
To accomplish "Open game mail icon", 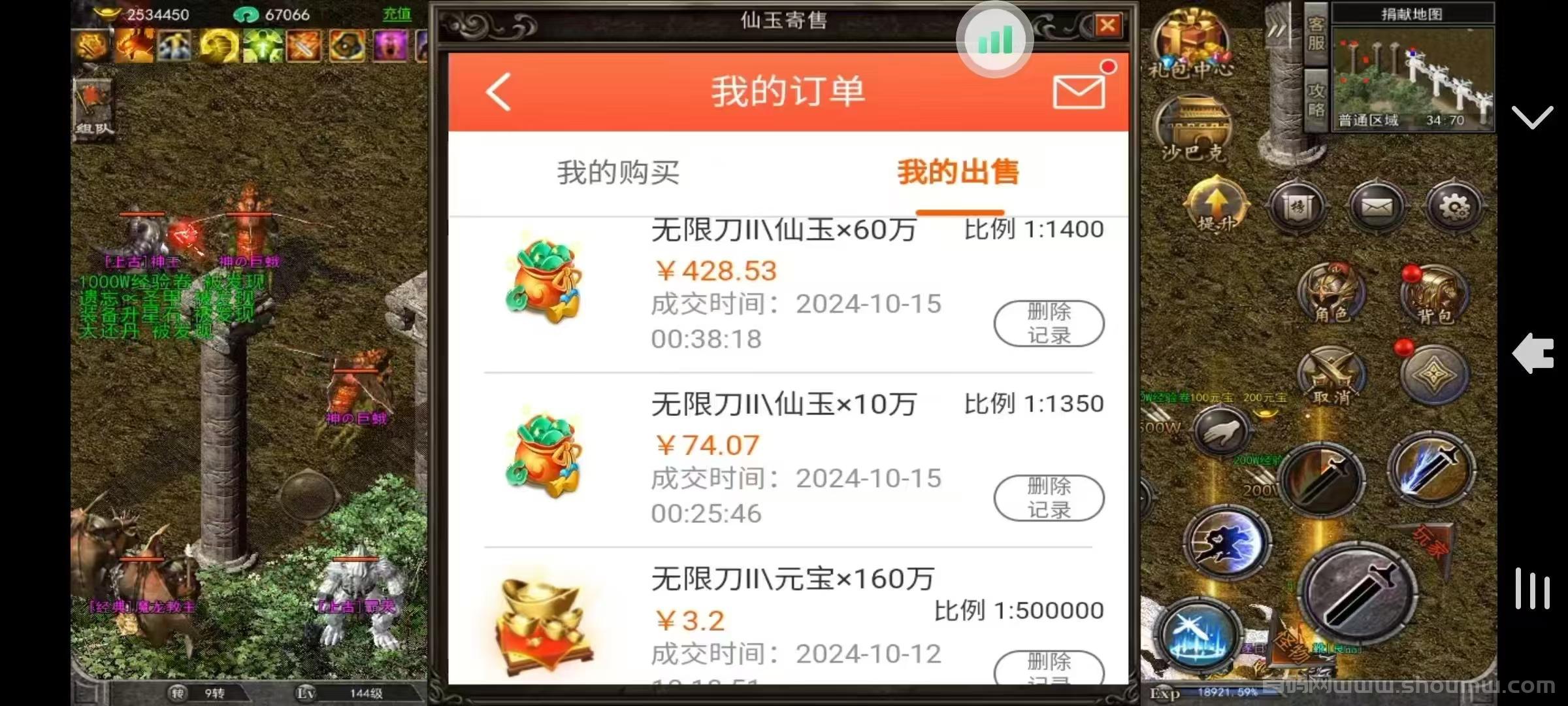I will click(1376, 208).
